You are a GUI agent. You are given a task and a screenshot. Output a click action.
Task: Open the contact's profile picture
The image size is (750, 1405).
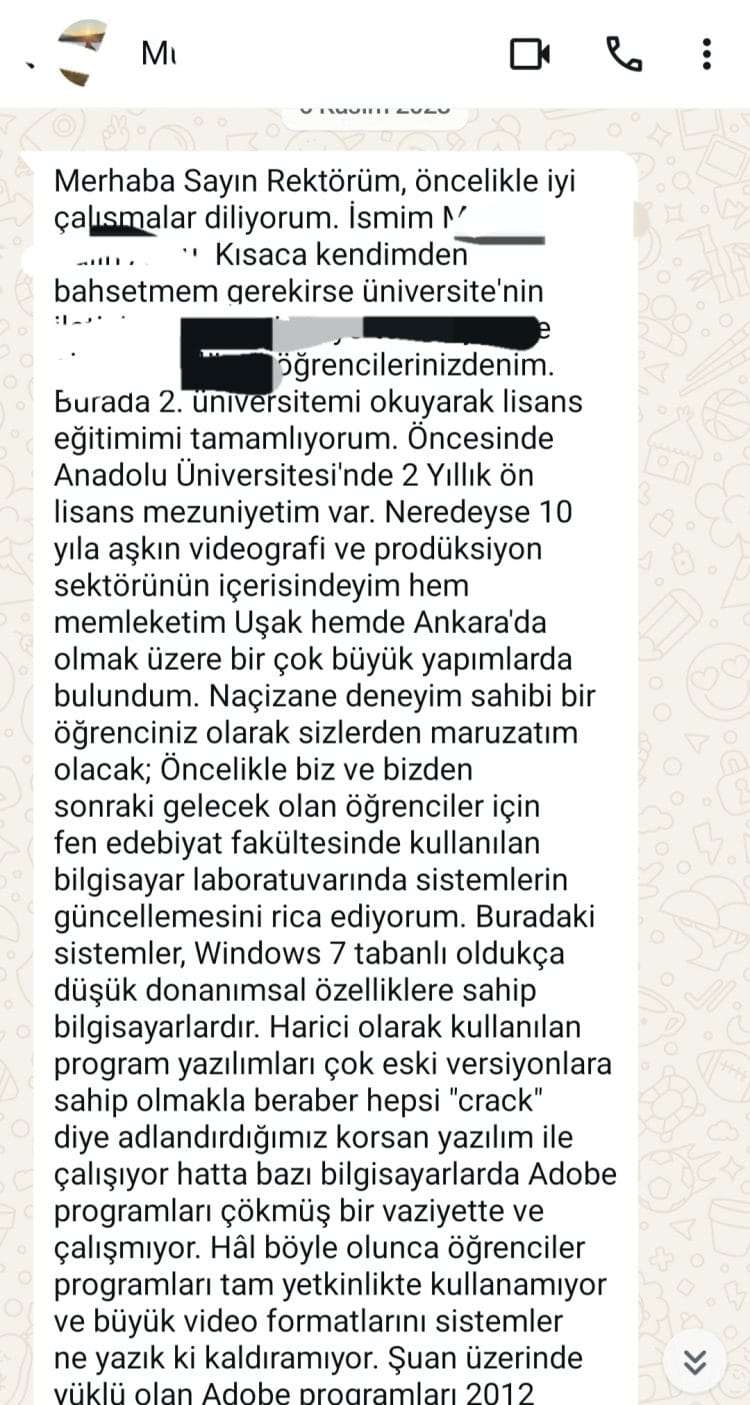tap(84, 54)
